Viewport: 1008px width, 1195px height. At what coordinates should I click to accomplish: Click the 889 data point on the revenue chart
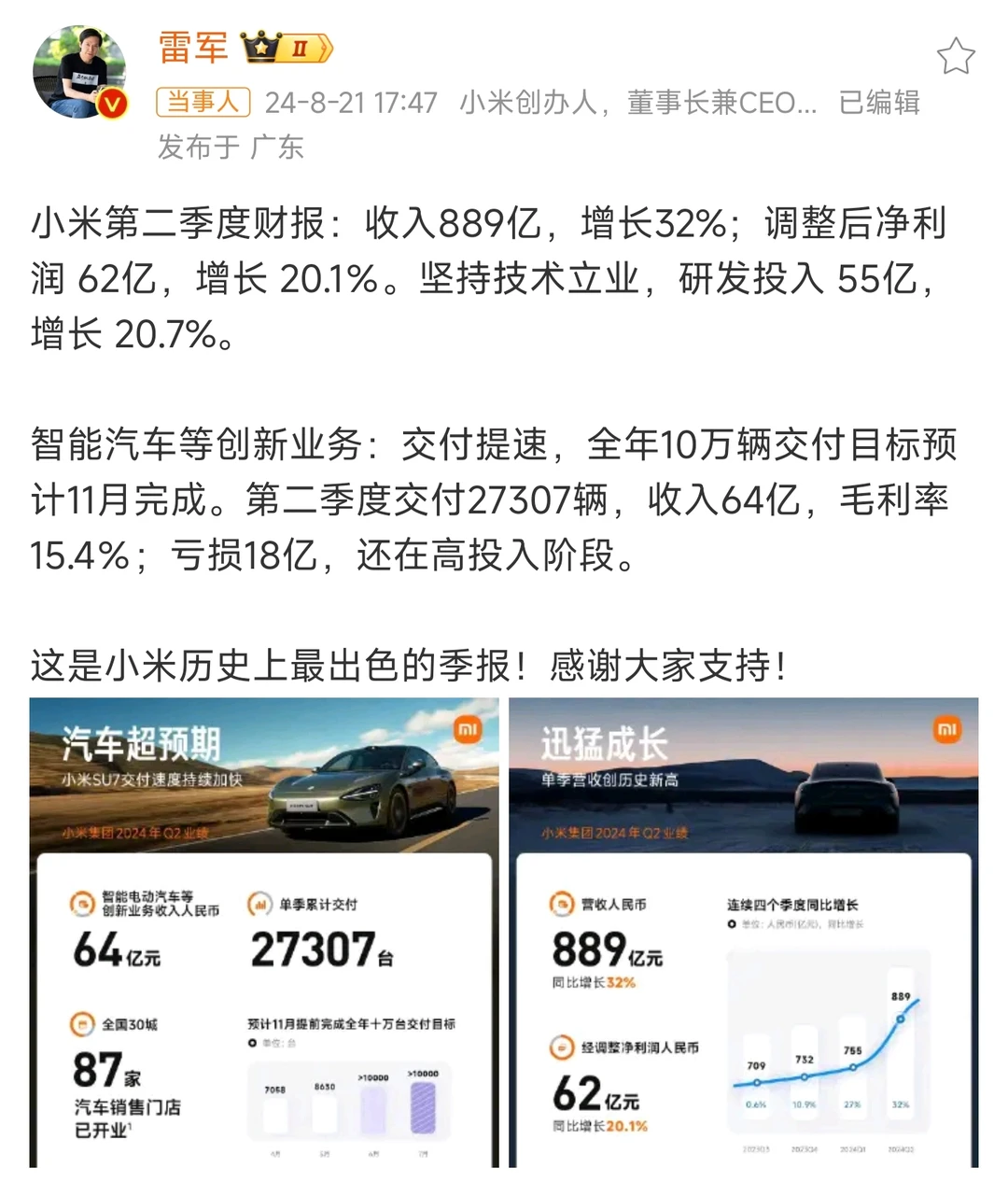(902, 1019)
